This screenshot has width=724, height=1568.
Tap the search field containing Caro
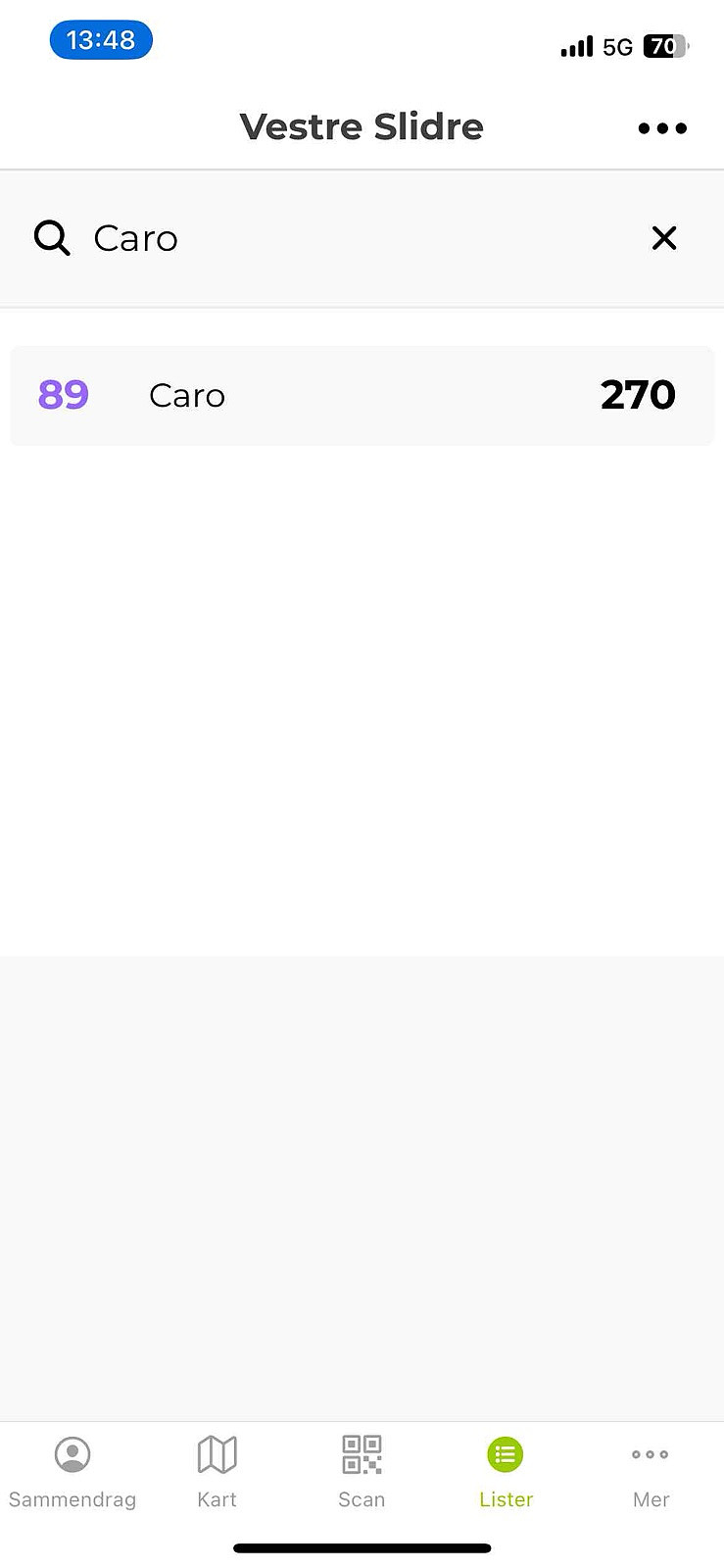pos(362,238)
